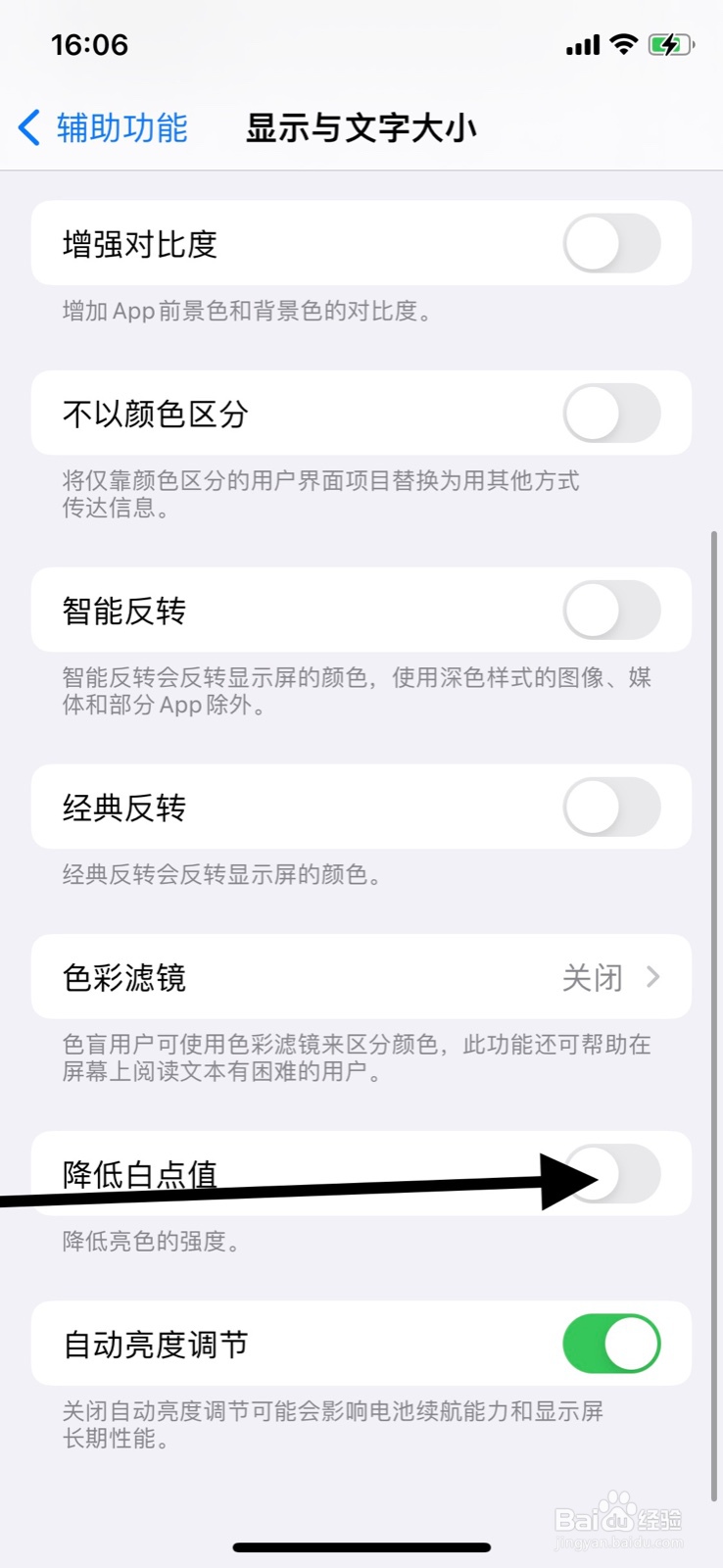Screen dimensions: 723x1568
Task: Tap the 降低白点值 text label
Action: point(141,1174)
